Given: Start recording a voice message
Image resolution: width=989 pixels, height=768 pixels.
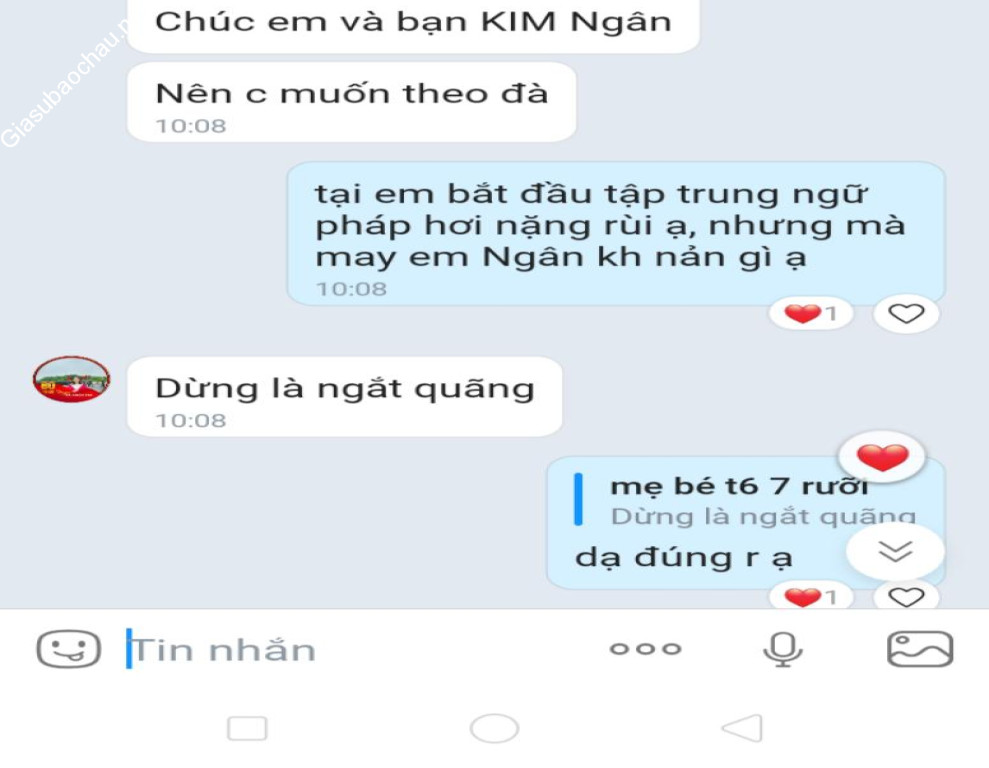Looking at the screenshot, I should click(782, 650).
